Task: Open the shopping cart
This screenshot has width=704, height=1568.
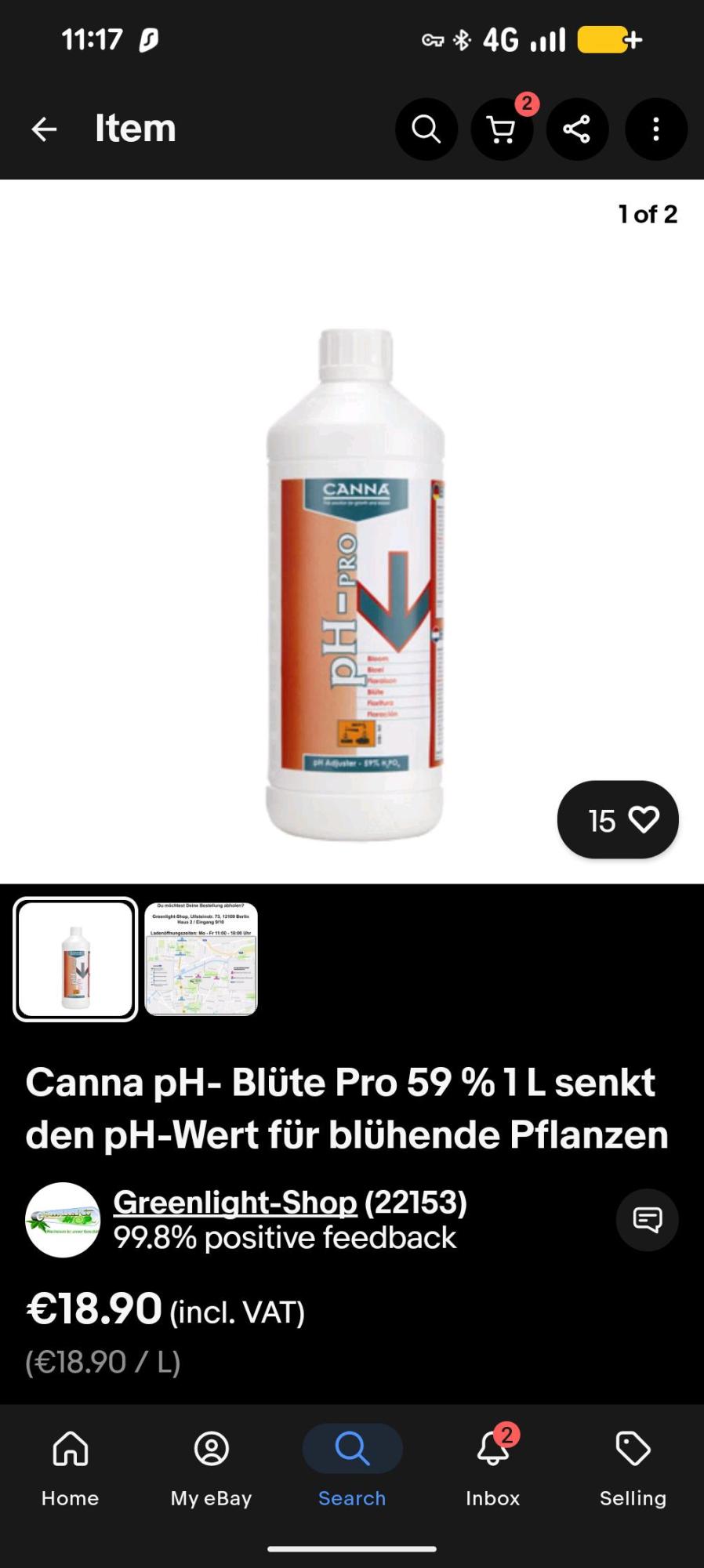Action: coord(502,129)
